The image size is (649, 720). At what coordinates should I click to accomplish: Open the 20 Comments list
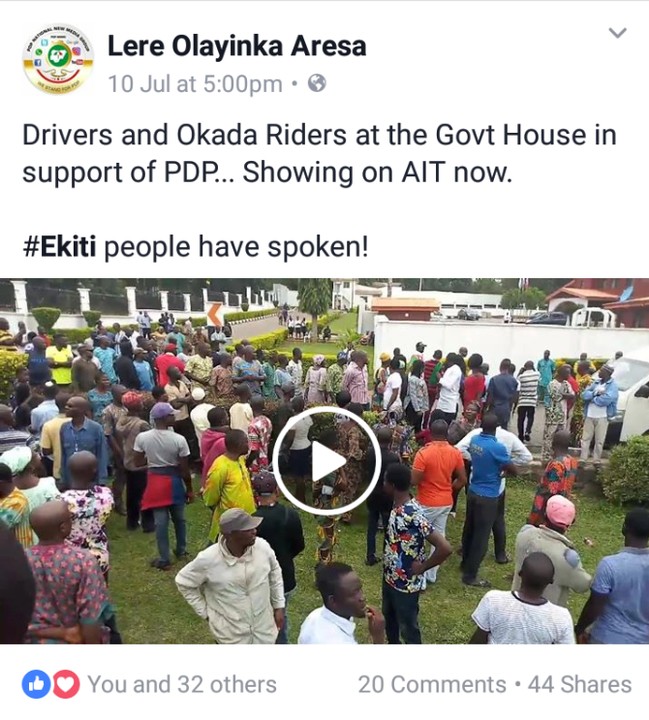pyautogui.click(x=431, y=685)
